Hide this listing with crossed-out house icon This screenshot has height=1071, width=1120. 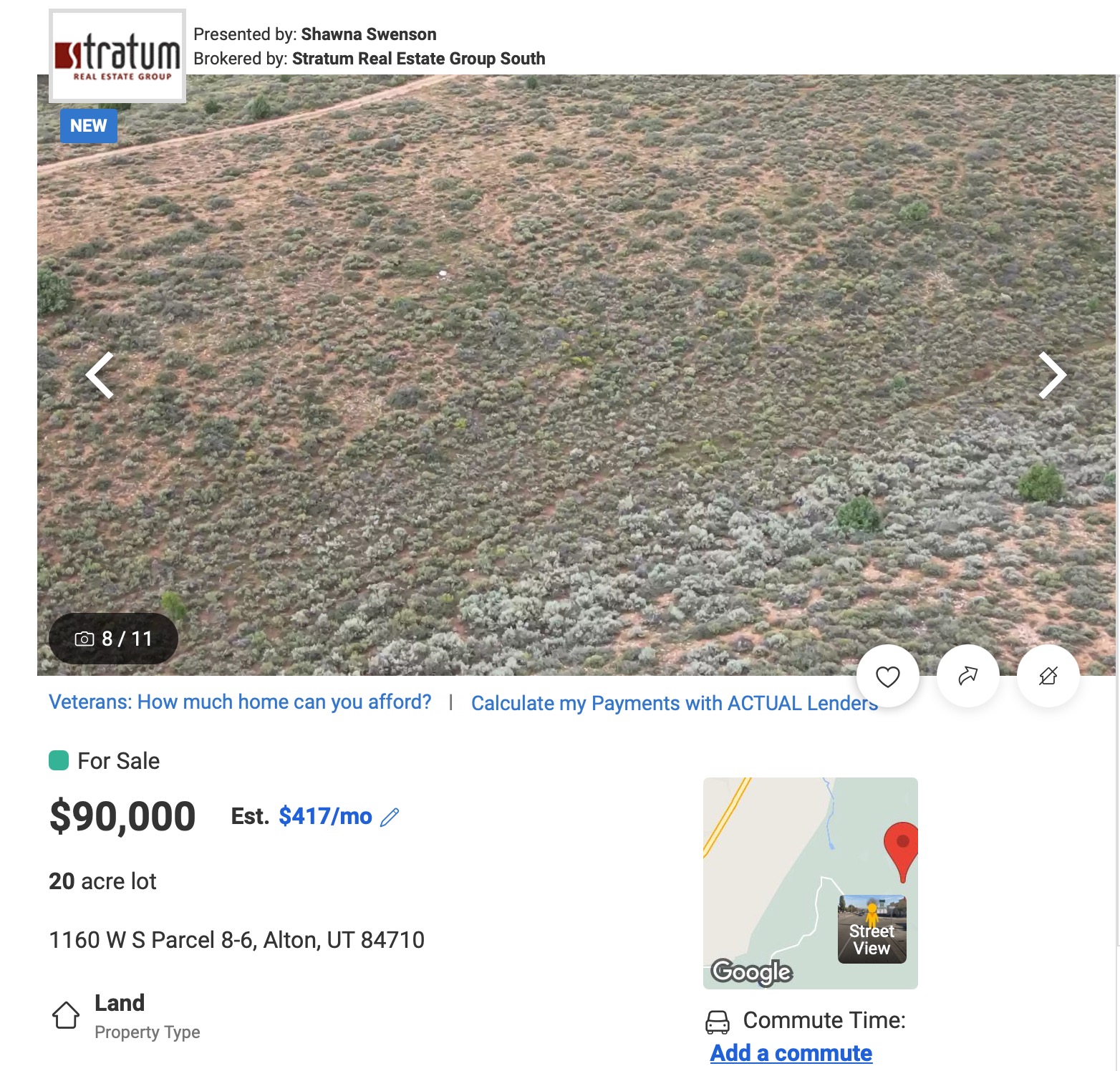coord(1048,677)
